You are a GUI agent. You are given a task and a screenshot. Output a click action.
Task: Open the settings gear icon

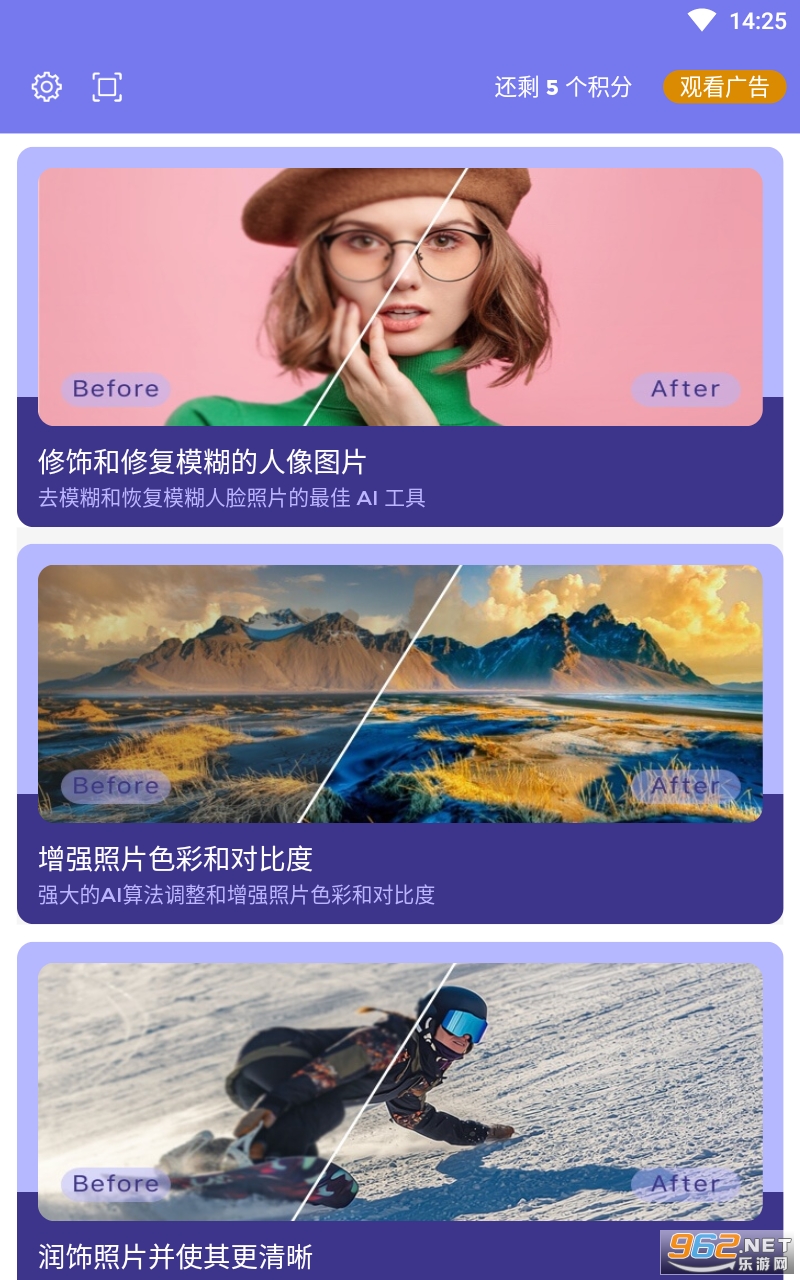coord(47,87)
